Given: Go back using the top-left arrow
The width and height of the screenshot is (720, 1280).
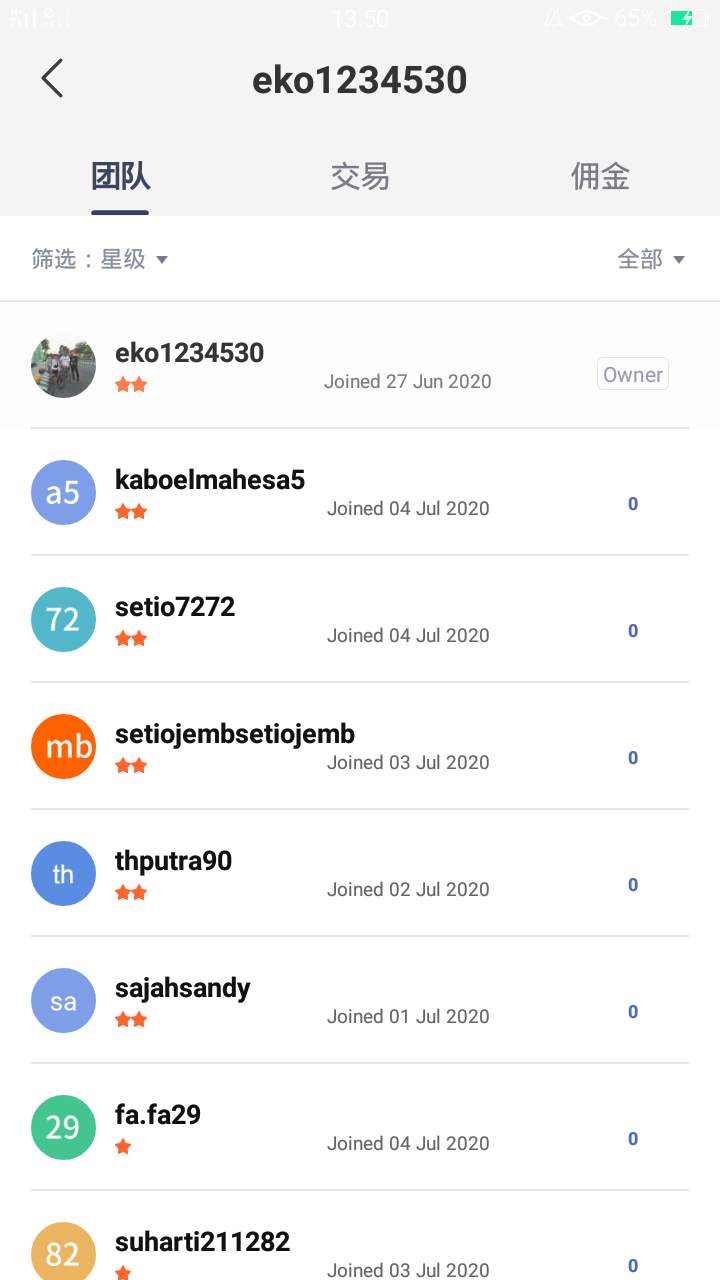Looking at the screenshot, I should click(52, 78).
